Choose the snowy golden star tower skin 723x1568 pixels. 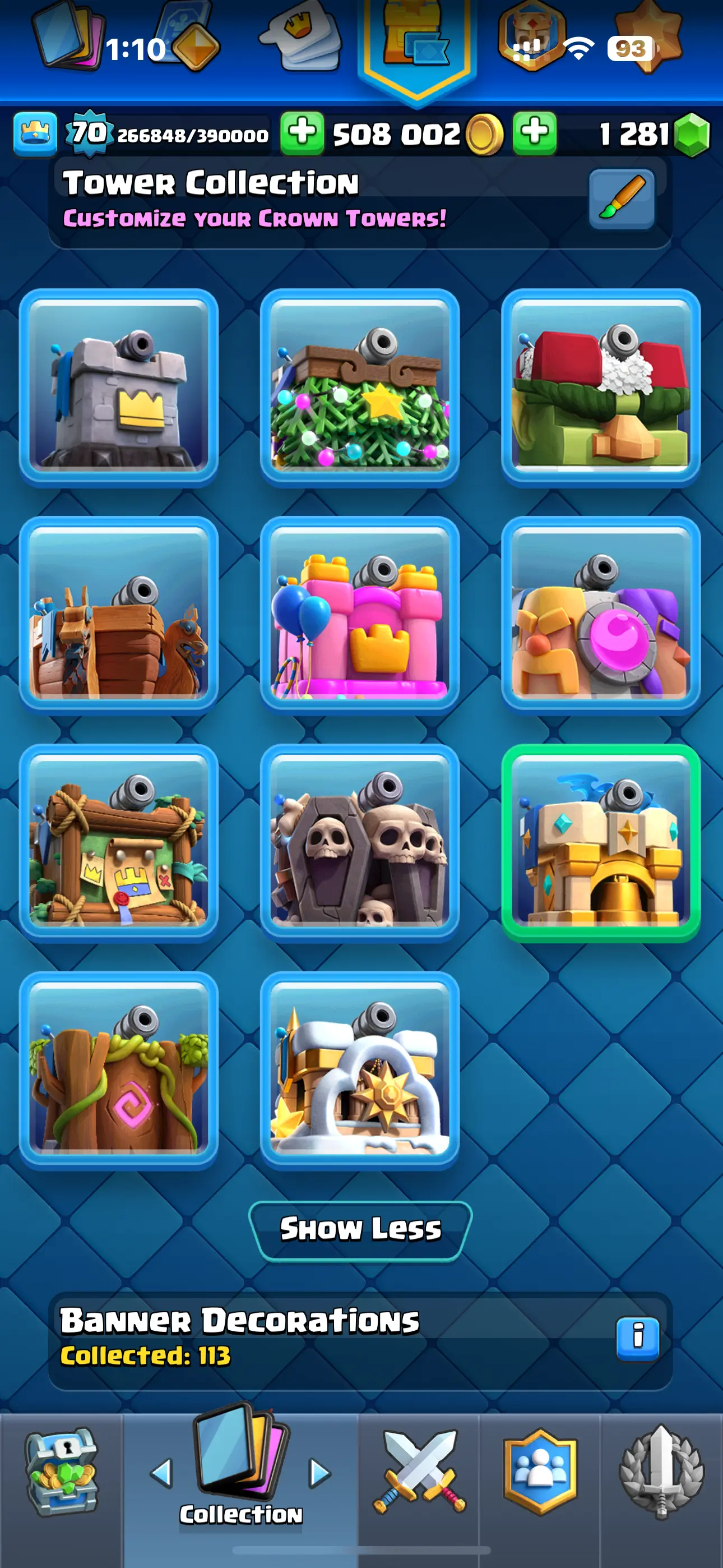click(x=360, y=1070)
